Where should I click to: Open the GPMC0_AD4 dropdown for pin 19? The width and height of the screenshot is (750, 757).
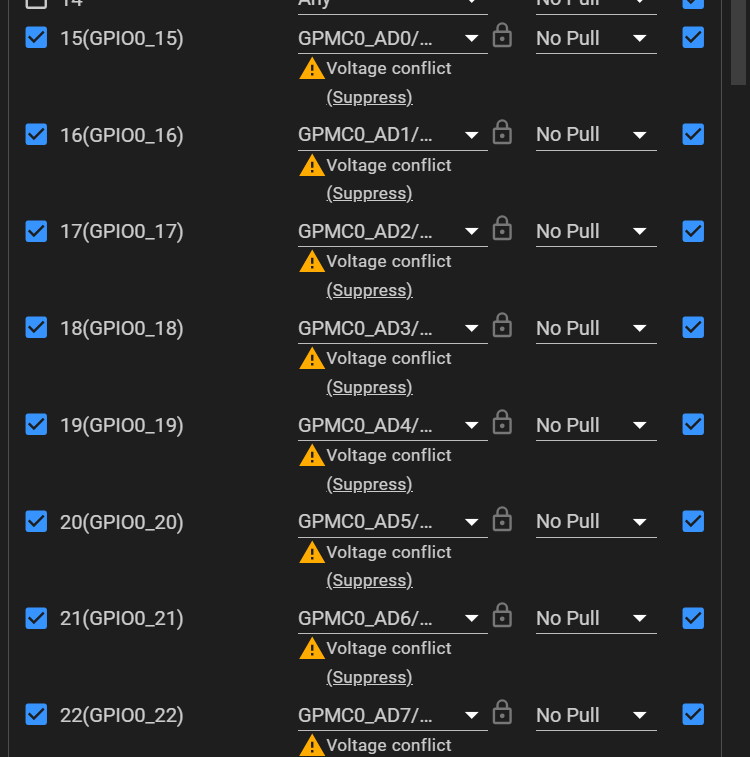[x=391, y=426]
